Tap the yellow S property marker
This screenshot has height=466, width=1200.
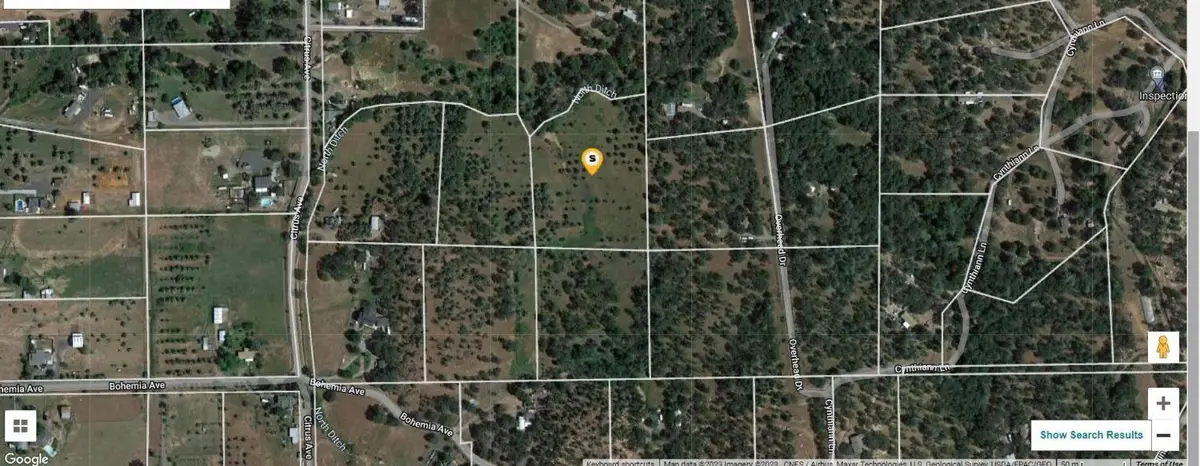pyautogui.click(x=592, y=160)
